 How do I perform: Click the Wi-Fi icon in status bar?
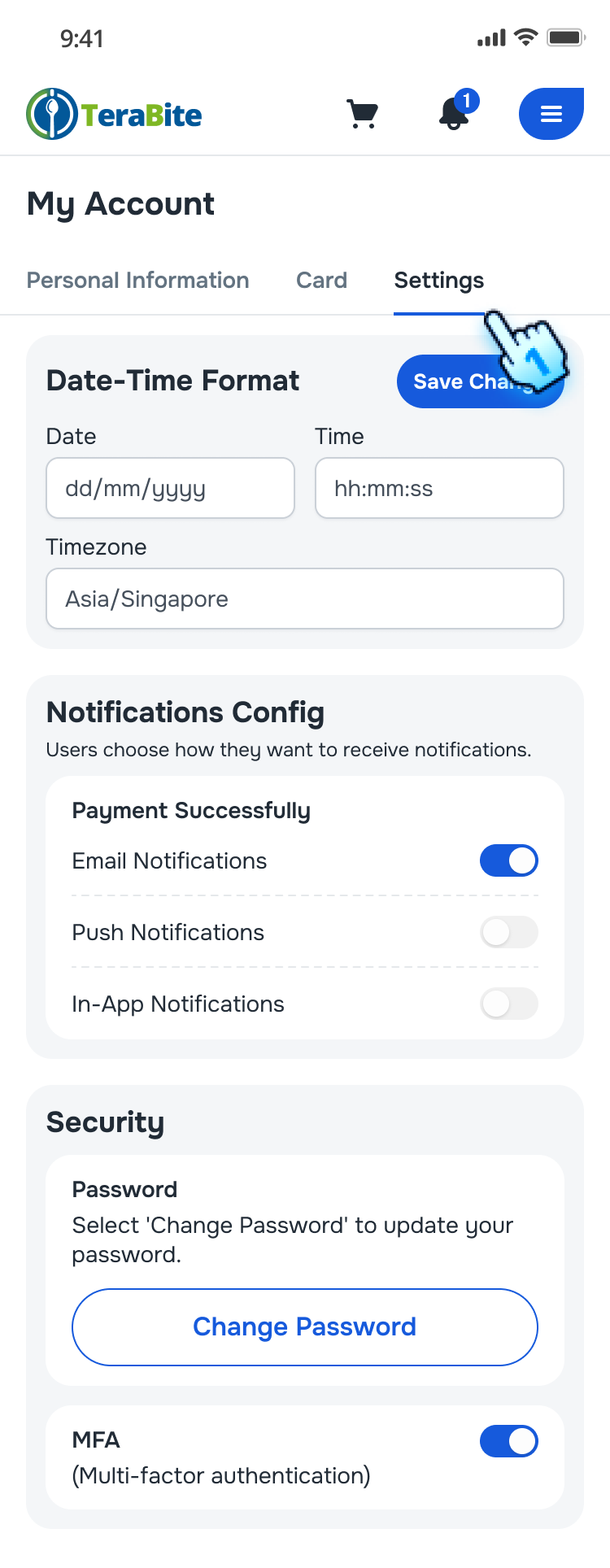(525, 37)
